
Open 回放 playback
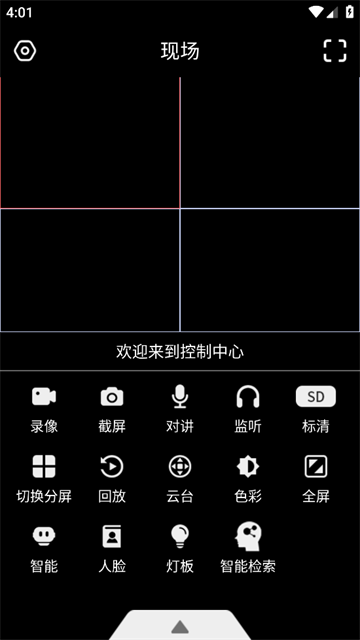pos(112,480)
